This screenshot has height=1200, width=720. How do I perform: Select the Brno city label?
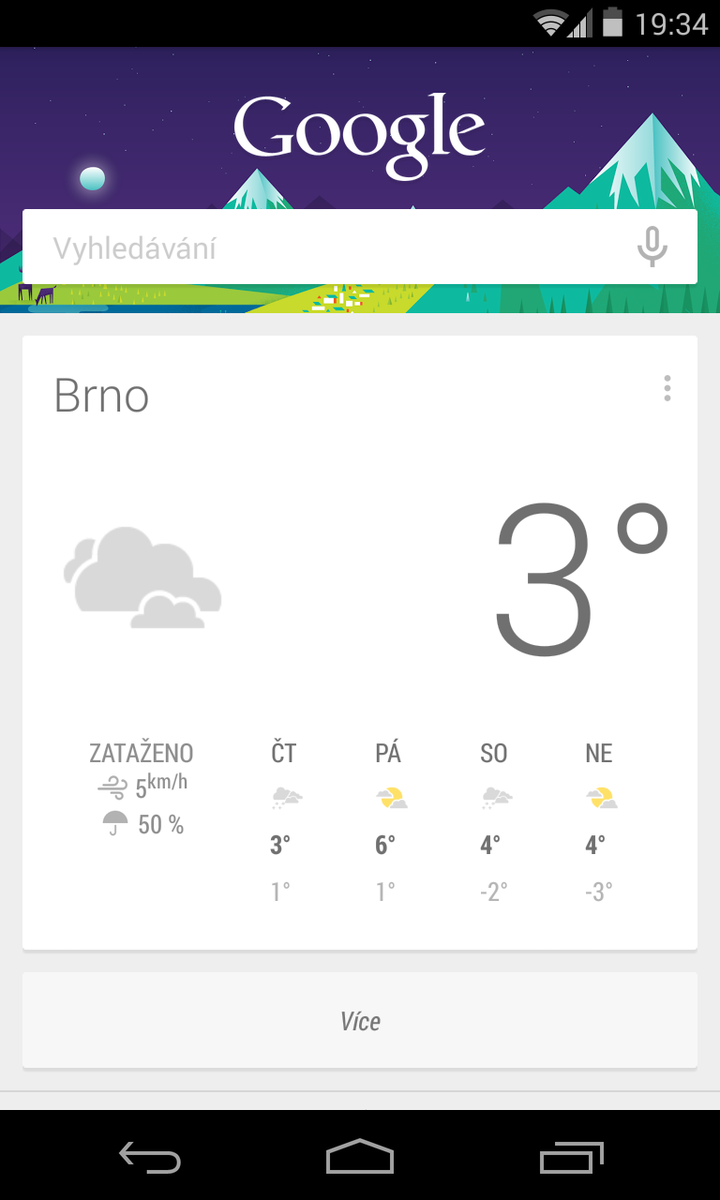tap(102, 395)
